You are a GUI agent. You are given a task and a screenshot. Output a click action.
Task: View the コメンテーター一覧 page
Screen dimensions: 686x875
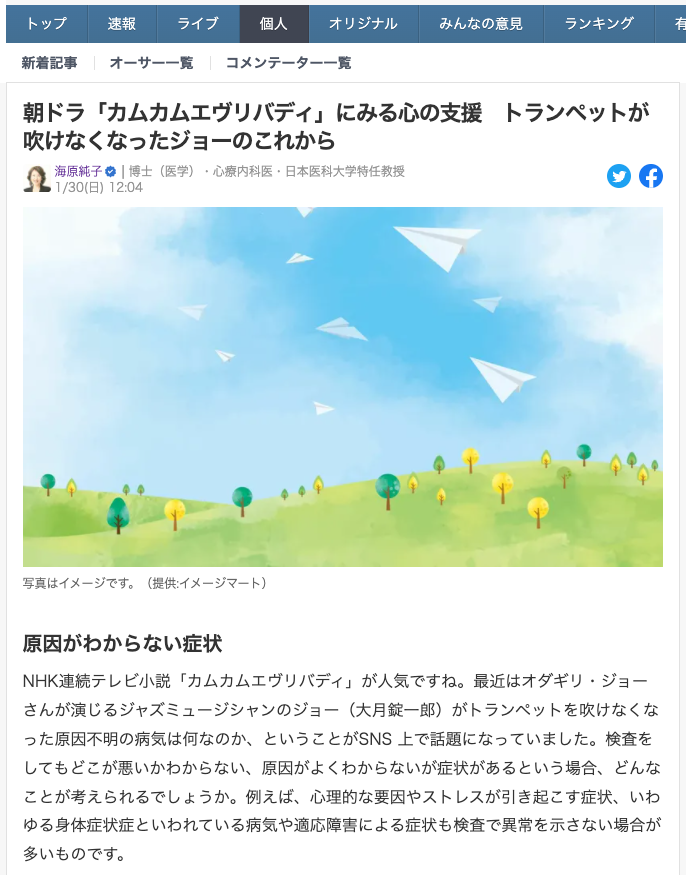(x=288, y=63)
